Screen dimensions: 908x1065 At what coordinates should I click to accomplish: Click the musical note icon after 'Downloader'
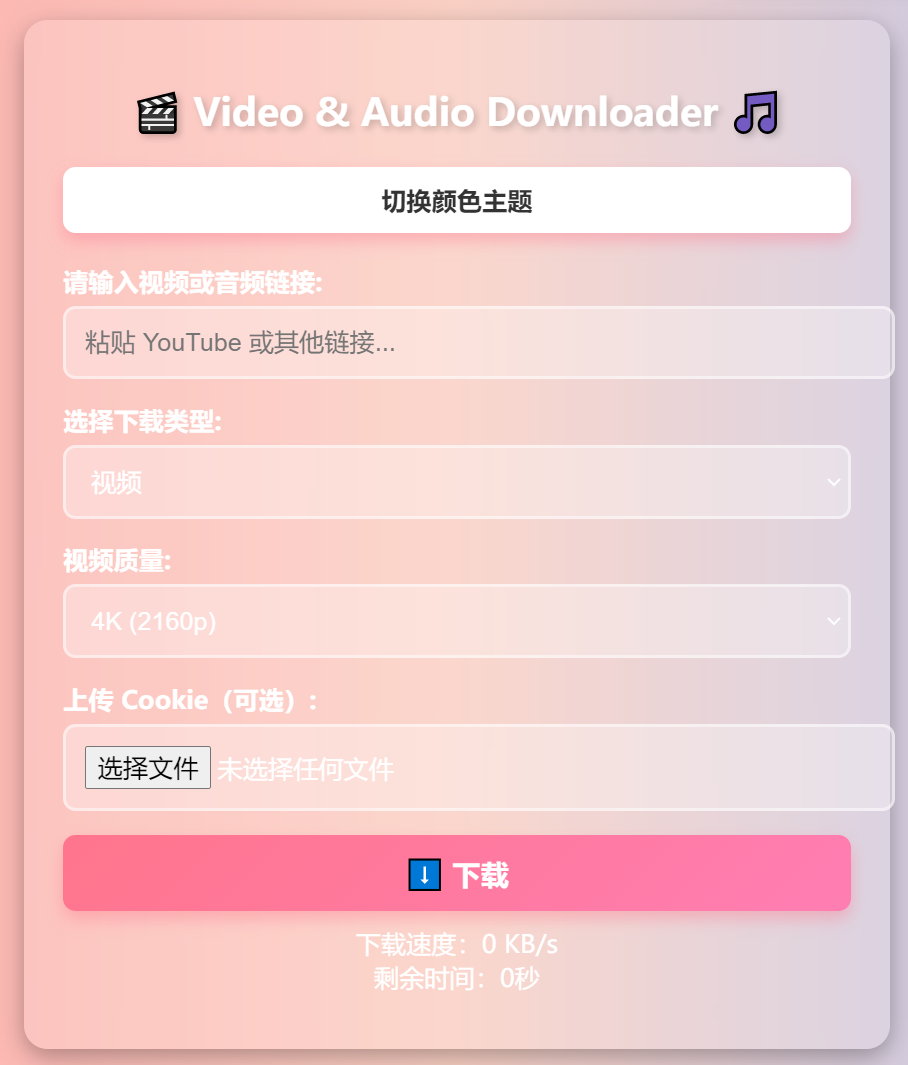tap(755, 114)
